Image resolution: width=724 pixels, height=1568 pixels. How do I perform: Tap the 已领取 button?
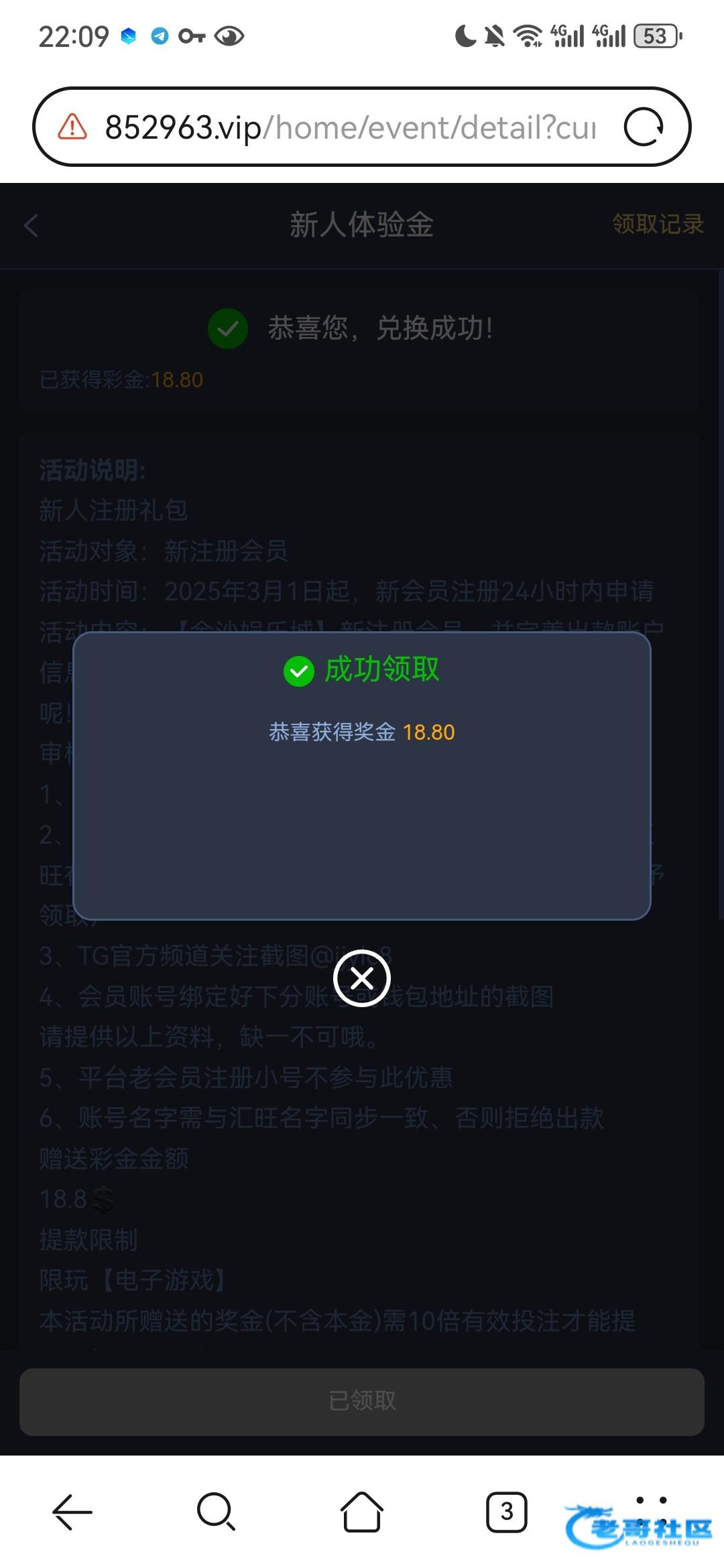(362, 1401)
